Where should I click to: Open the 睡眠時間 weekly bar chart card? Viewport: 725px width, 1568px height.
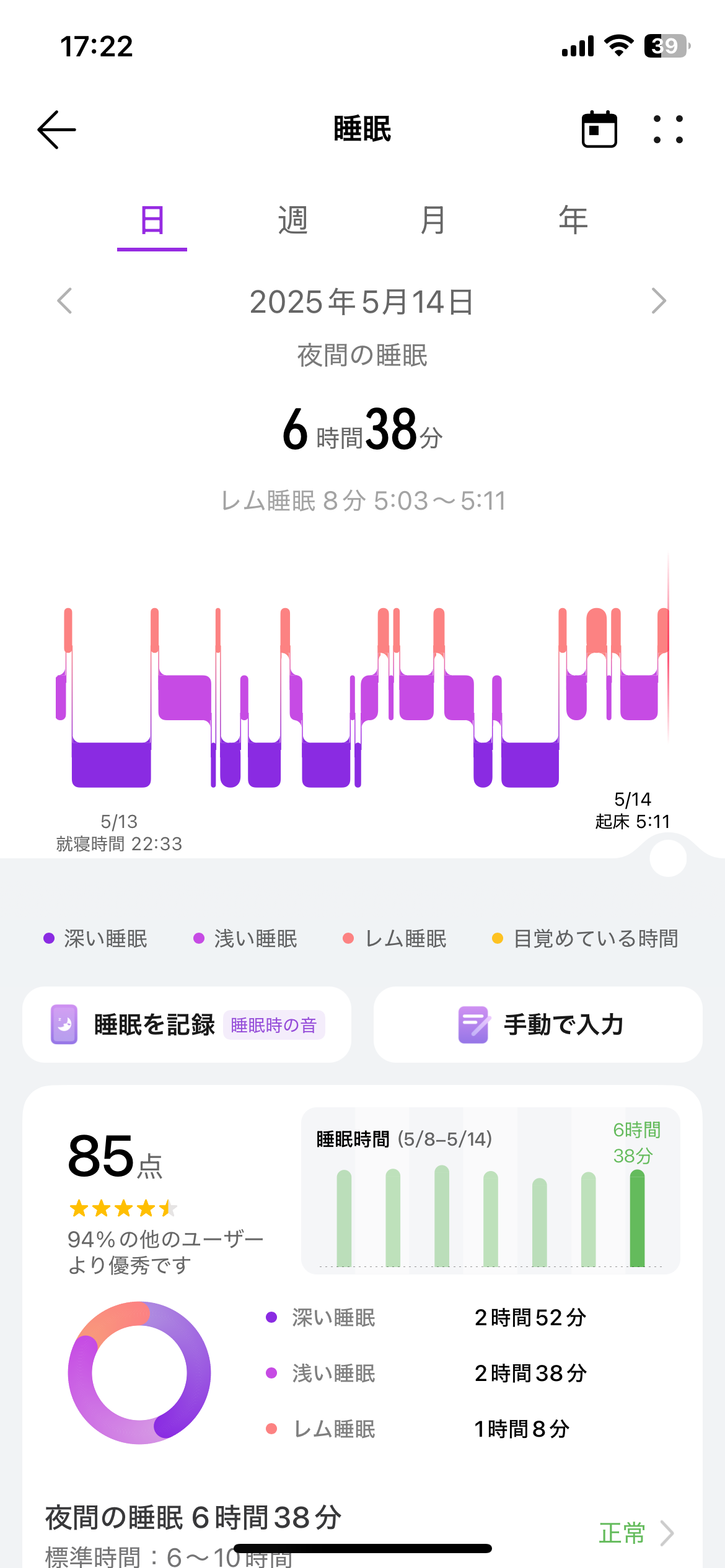[x=491, y=1190]
